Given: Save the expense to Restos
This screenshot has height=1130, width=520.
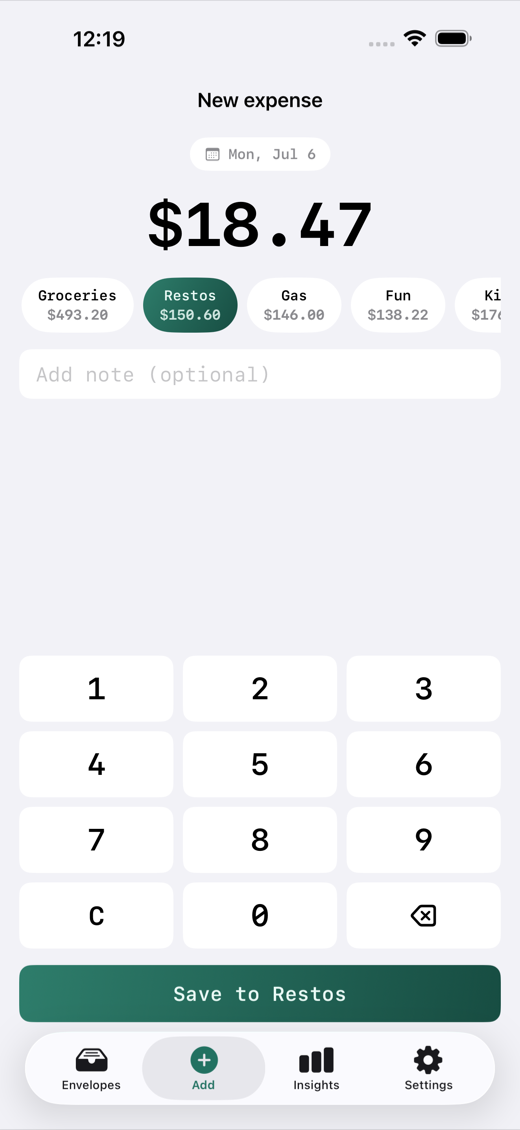Looking at the screenshot, I should click(x=260, y=994).
